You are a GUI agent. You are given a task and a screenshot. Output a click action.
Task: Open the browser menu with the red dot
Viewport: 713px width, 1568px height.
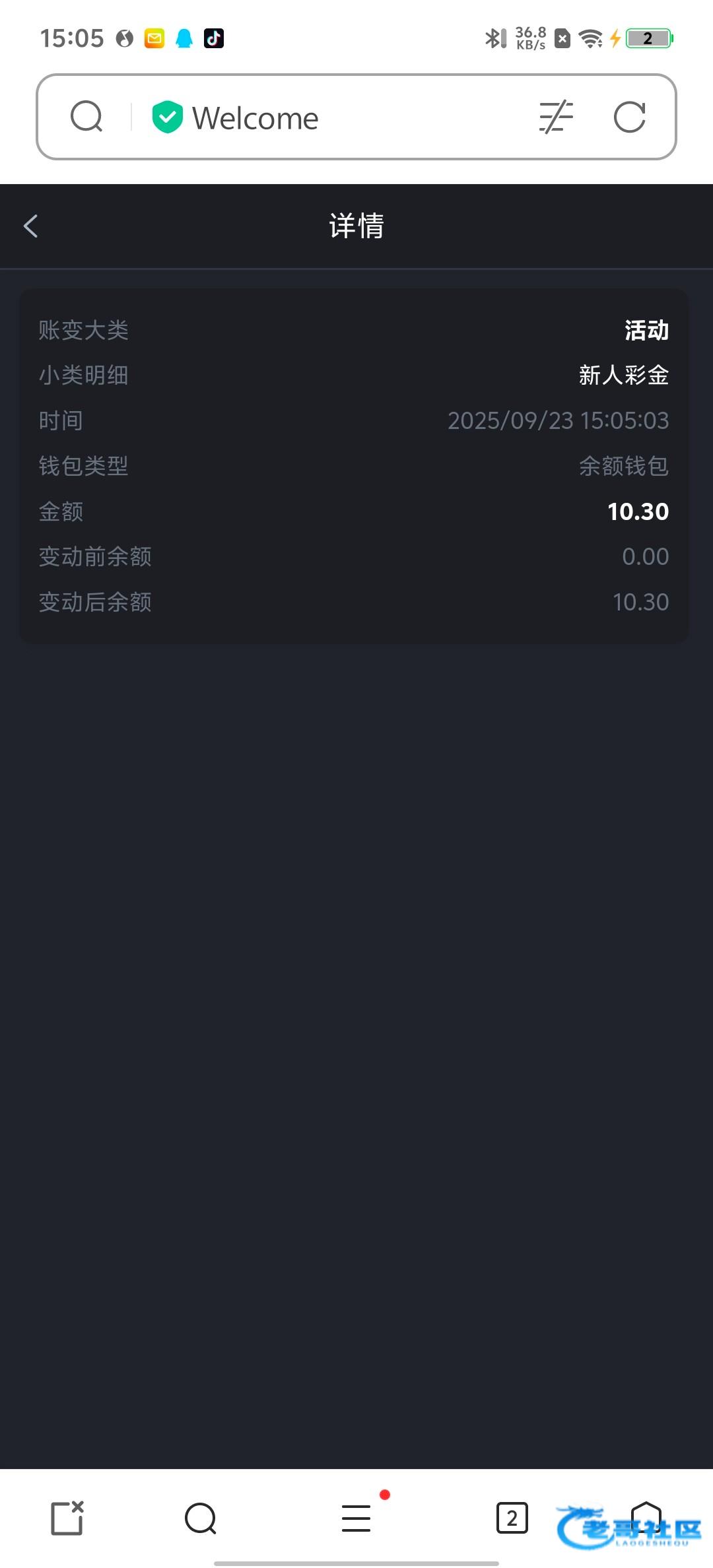tap(356, 1518)
